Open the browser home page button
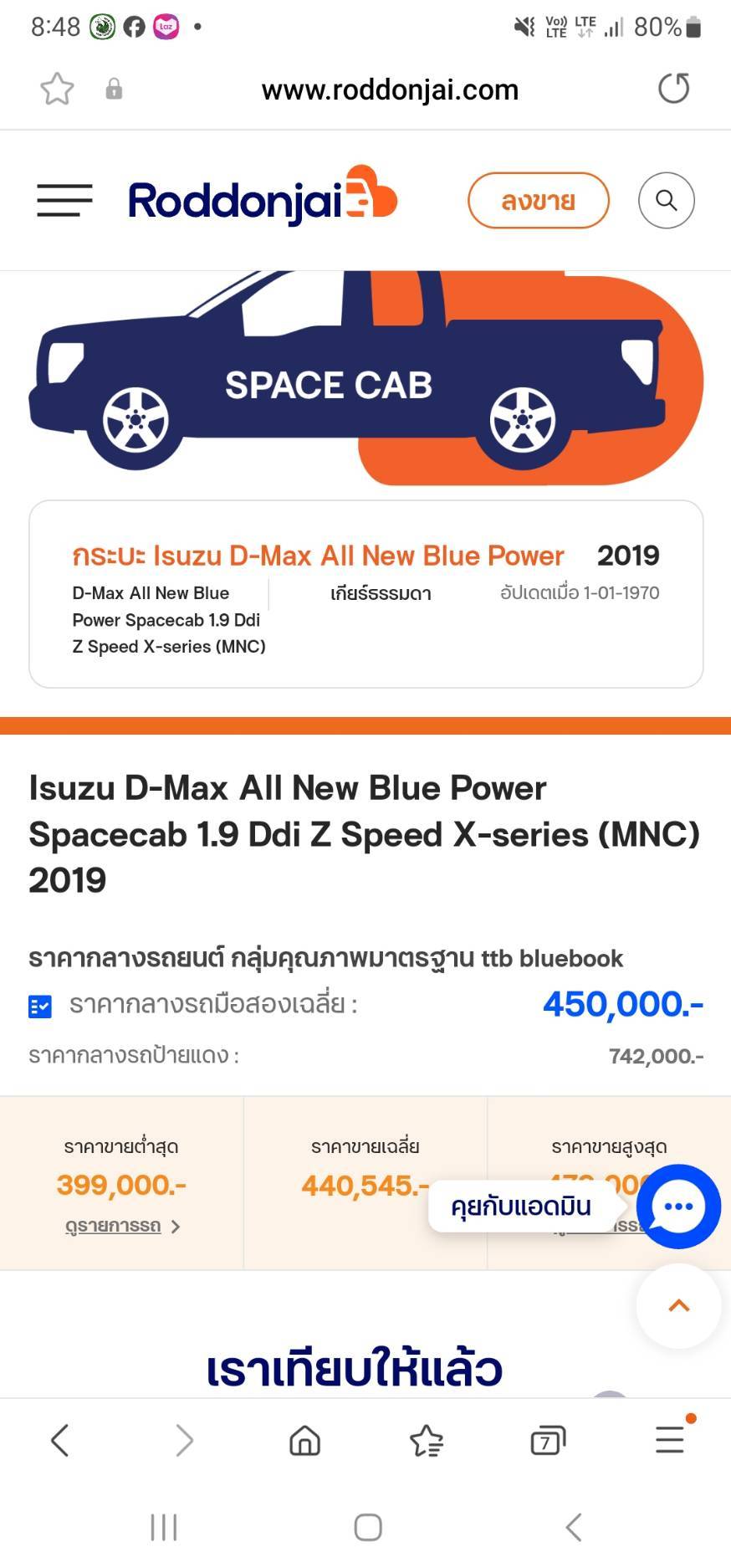Screen dimensions: 731x1568 (304, 1441)
